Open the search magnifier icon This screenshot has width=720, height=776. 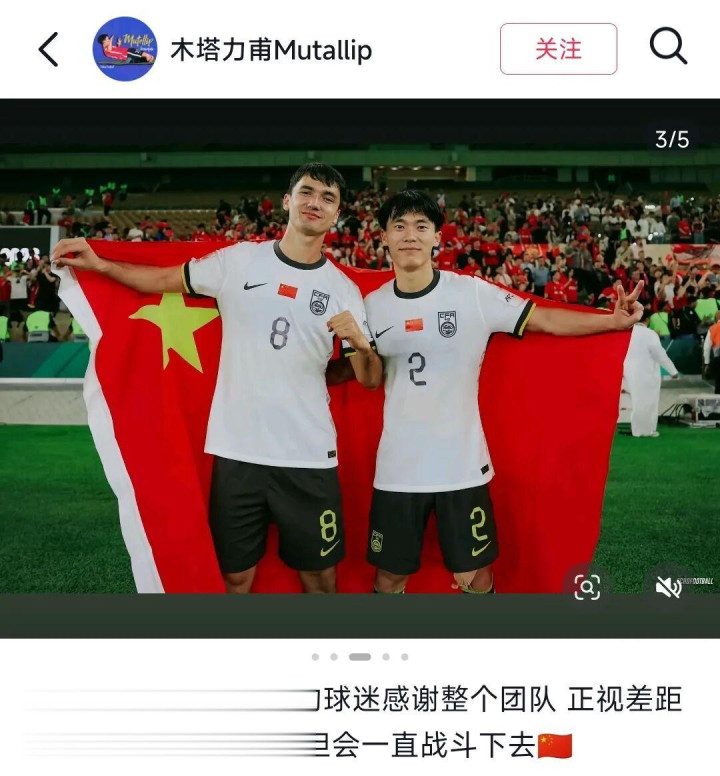pos(668,46)
